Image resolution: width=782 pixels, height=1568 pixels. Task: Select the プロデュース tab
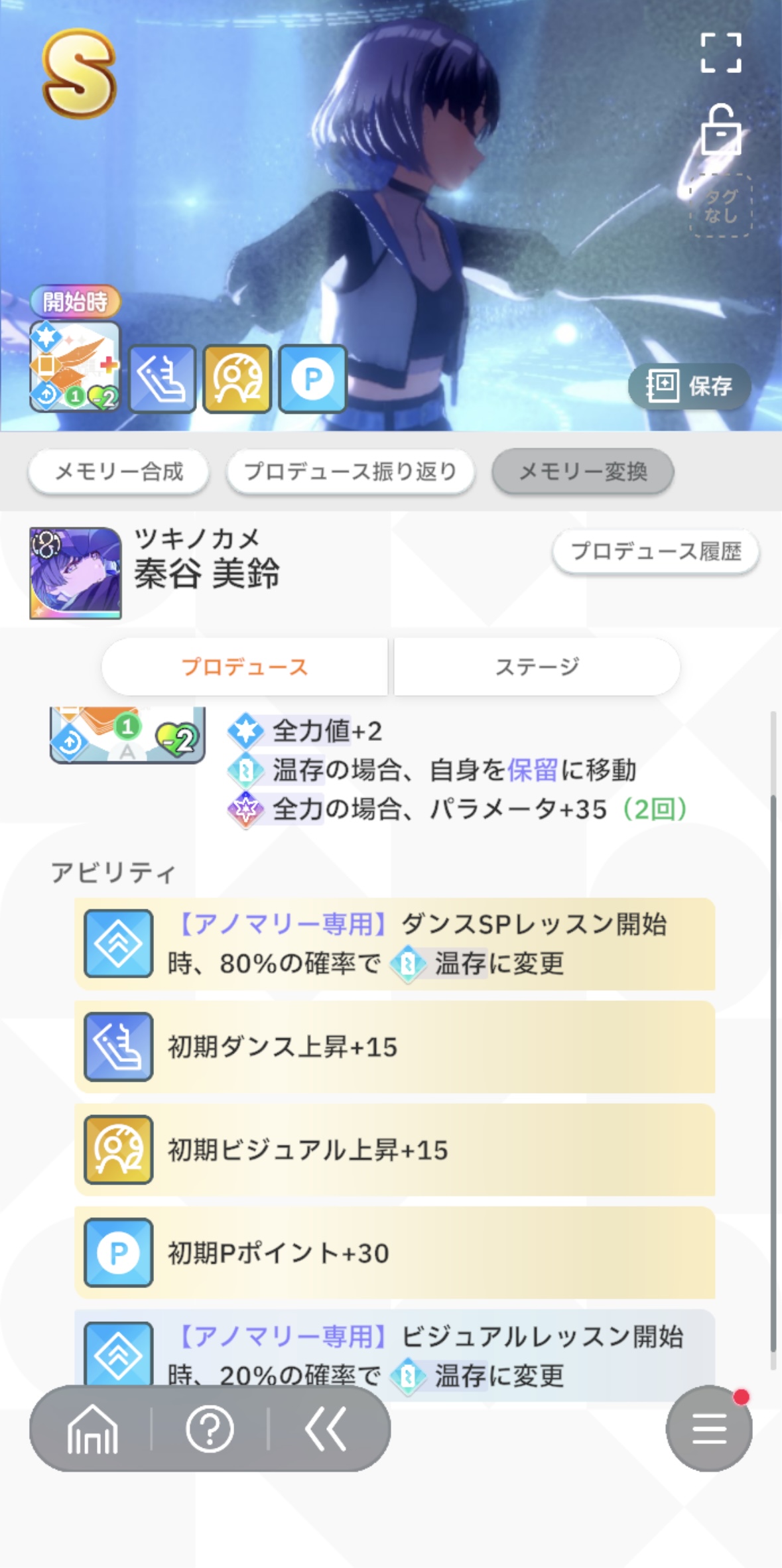(x=245, y=667)
